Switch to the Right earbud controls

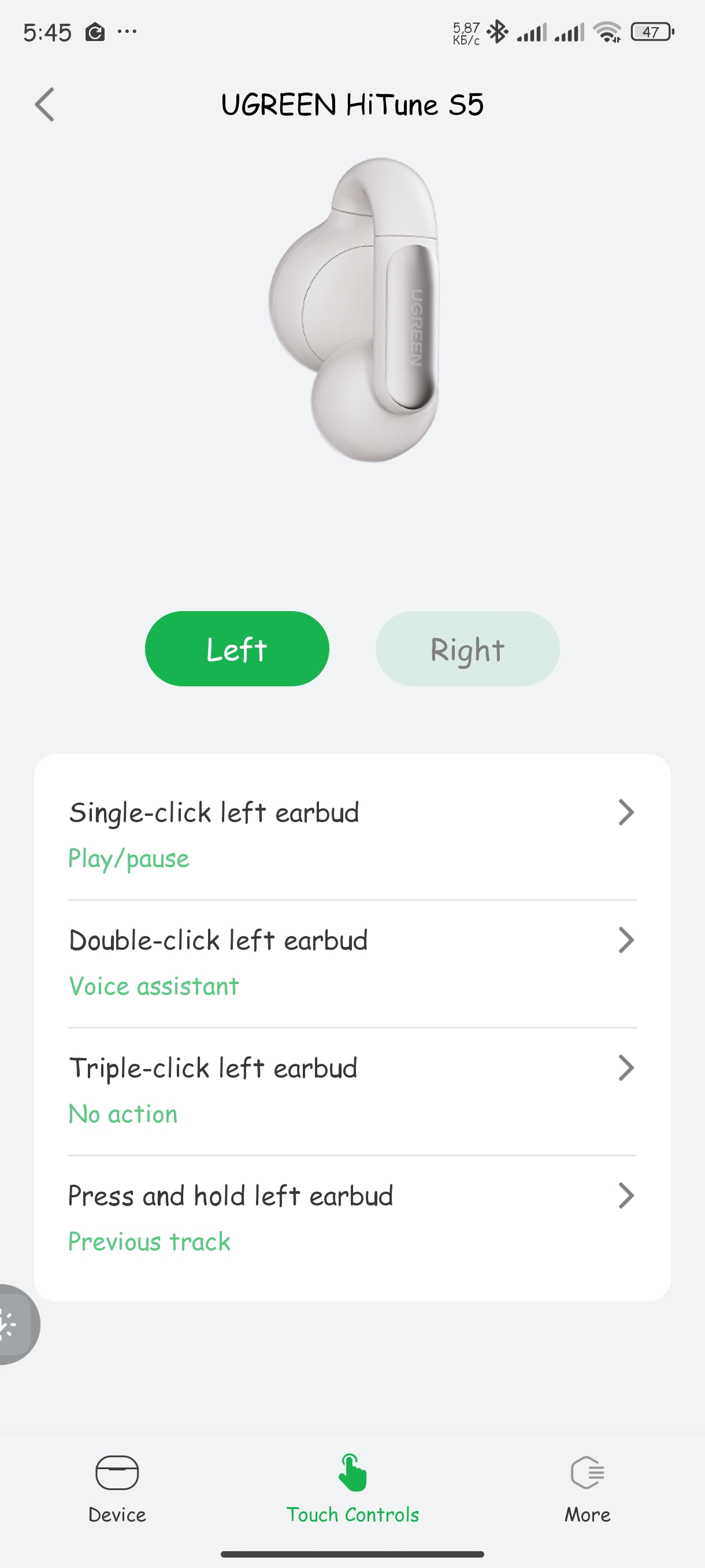click(x=467, y=649)
